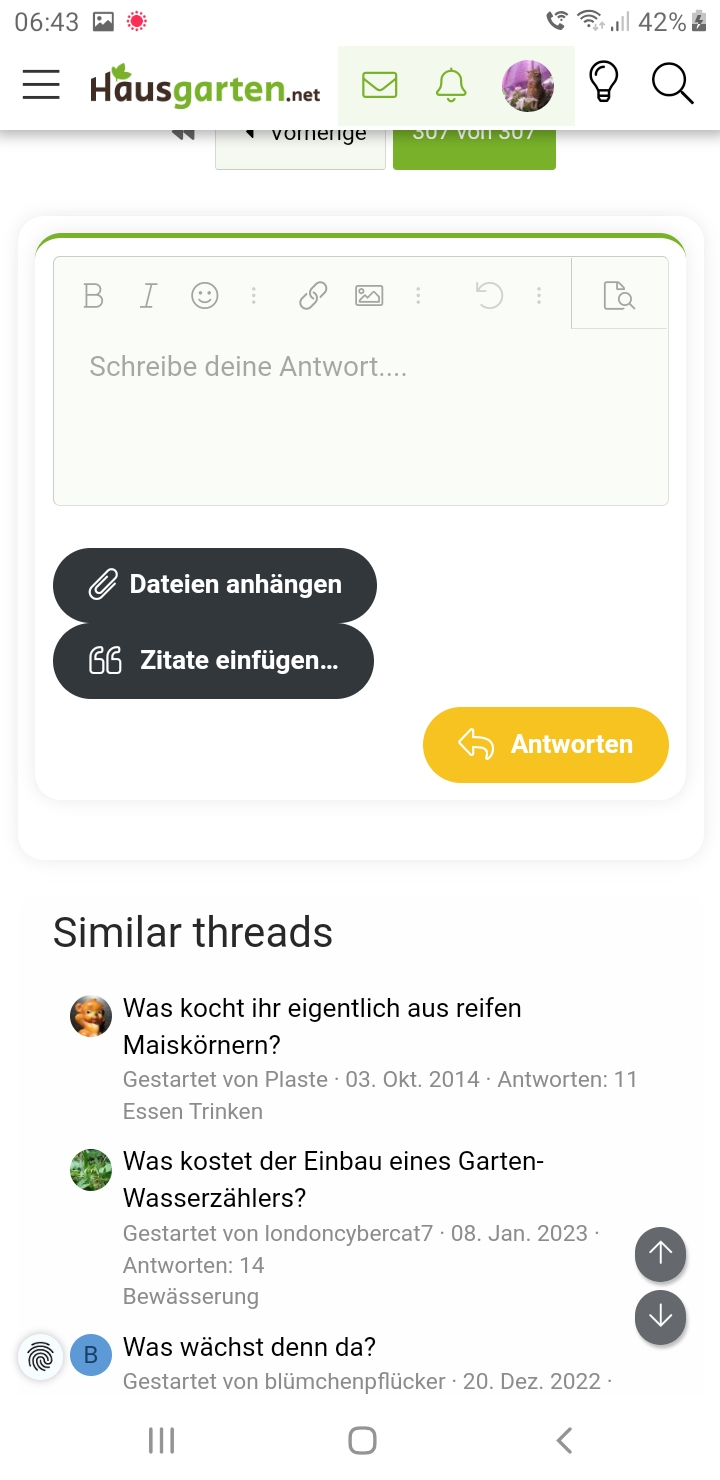Preview the reply with the preview icon

point(619,296)
